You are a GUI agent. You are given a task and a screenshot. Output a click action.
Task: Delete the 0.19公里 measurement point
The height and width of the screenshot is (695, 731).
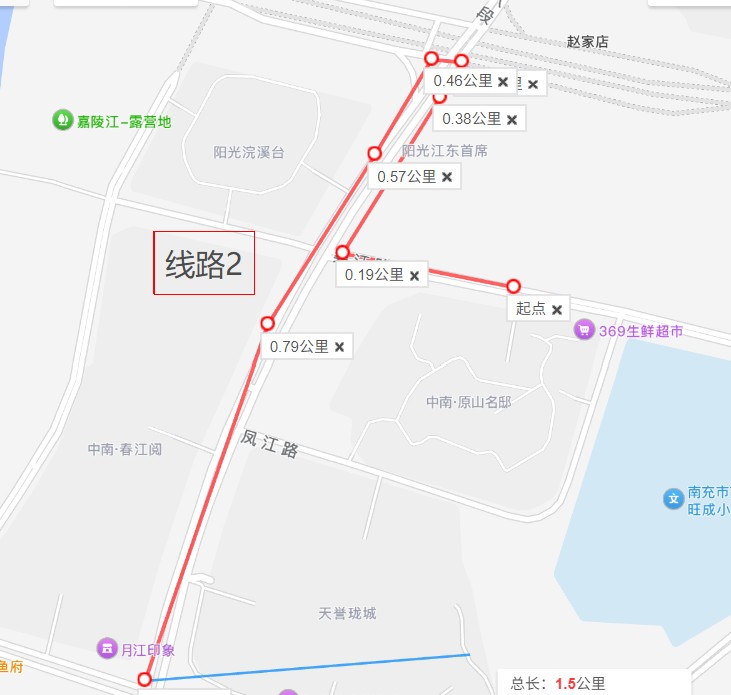click(414, 275)
